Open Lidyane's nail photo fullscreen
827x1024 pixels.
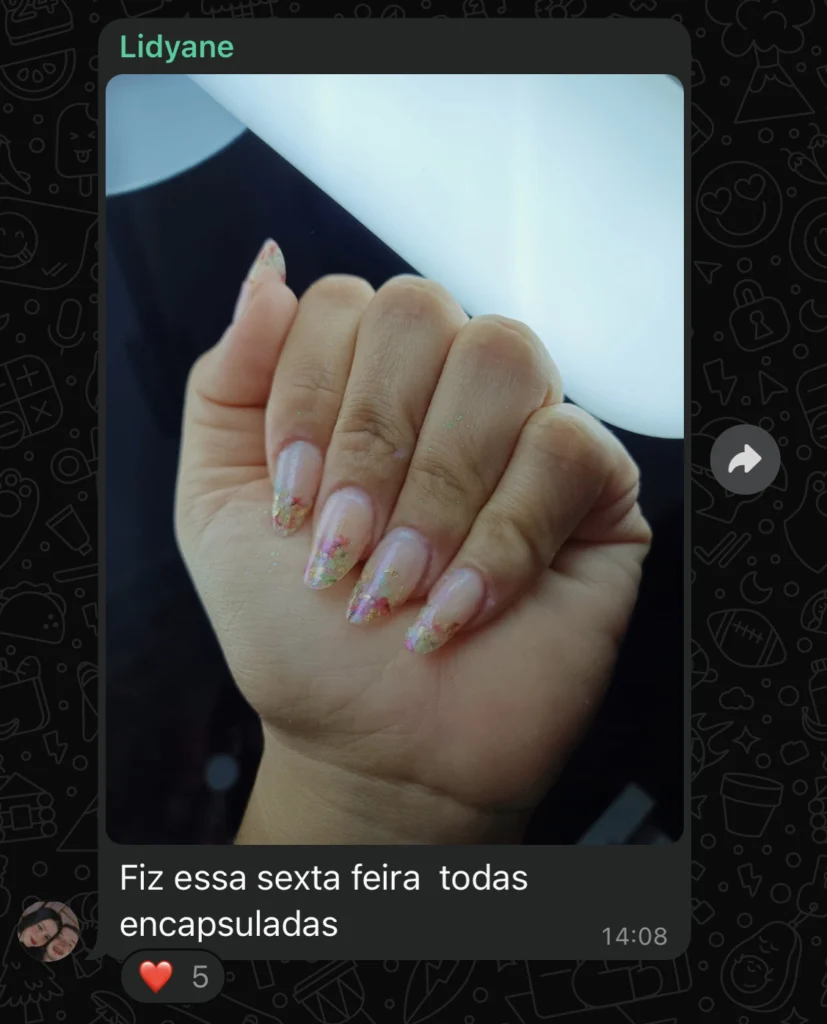[x=394, y=458]
